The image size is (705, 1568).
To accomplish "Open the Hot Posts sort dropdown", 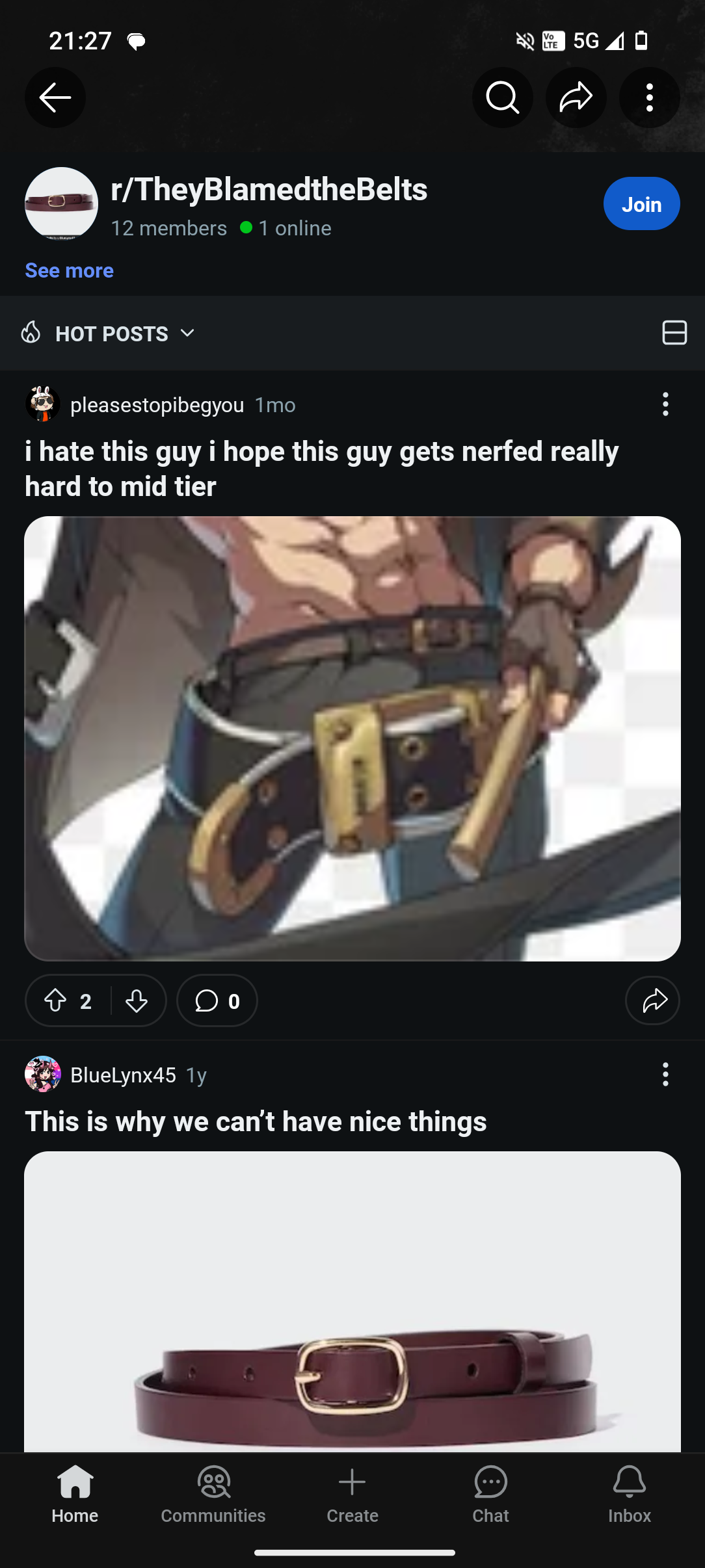I will pyautogui.click(x=108, y=333).
